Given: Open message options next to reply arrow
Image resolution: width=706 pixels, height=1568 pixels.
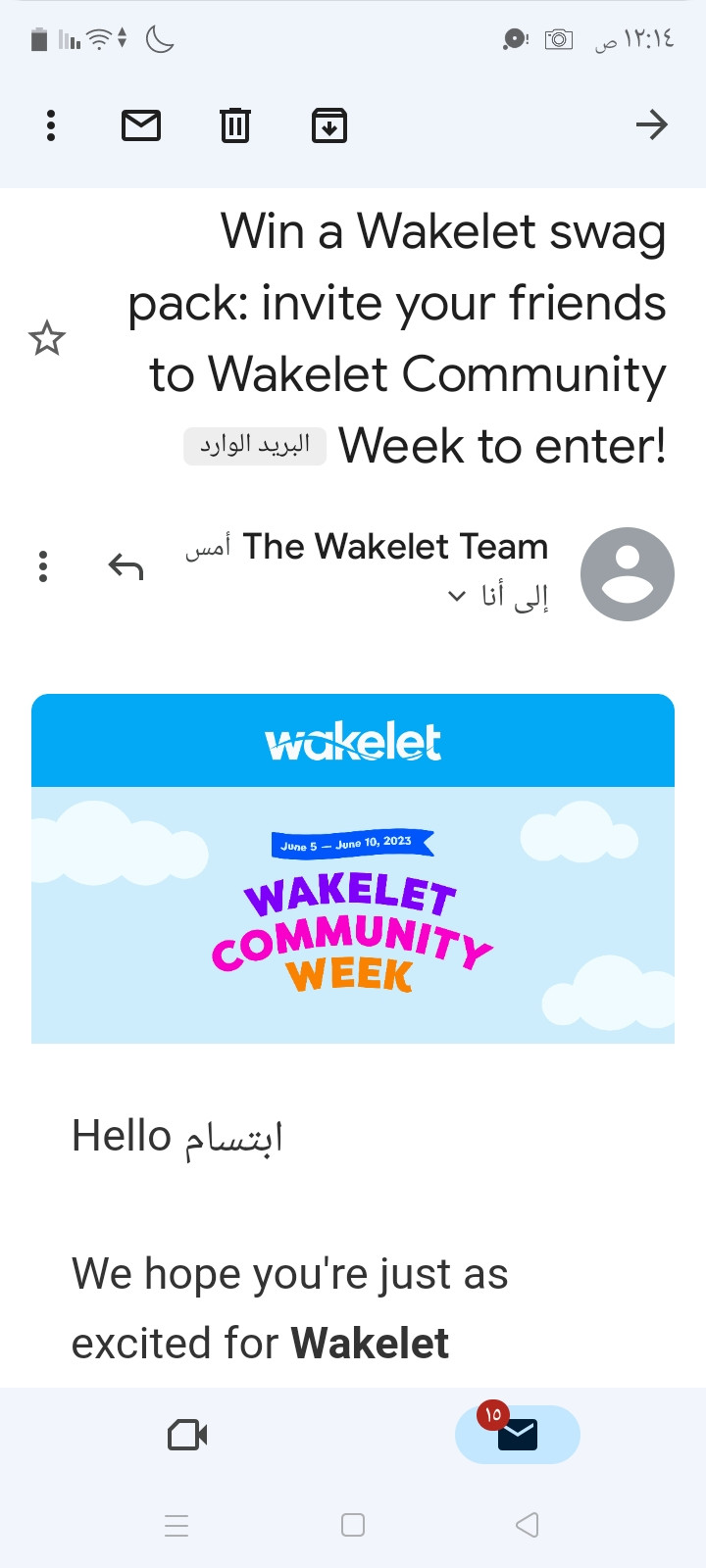Looking at the screenshot, I should [x=43, y=566].
